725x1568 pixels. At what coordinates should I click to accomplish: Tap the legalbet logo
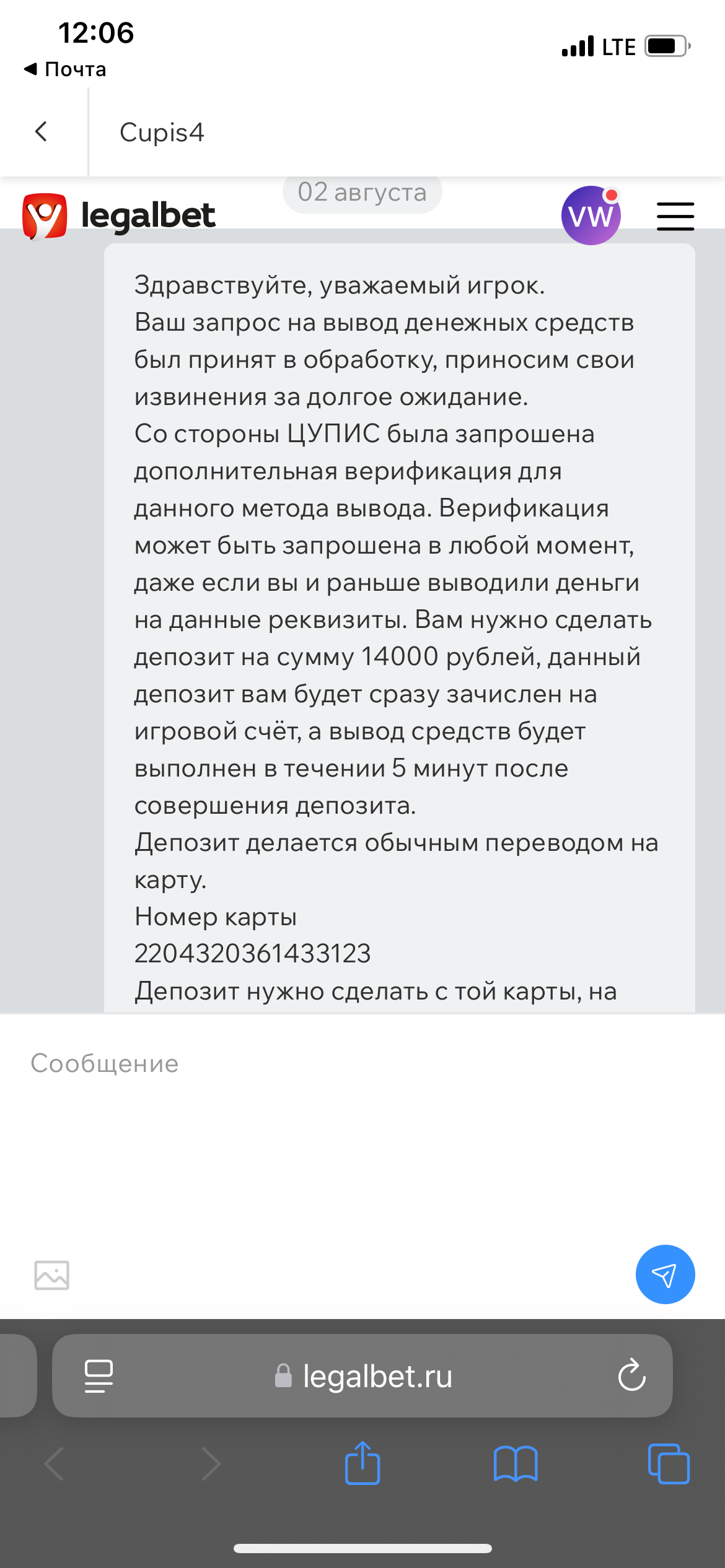pos(119,216)
